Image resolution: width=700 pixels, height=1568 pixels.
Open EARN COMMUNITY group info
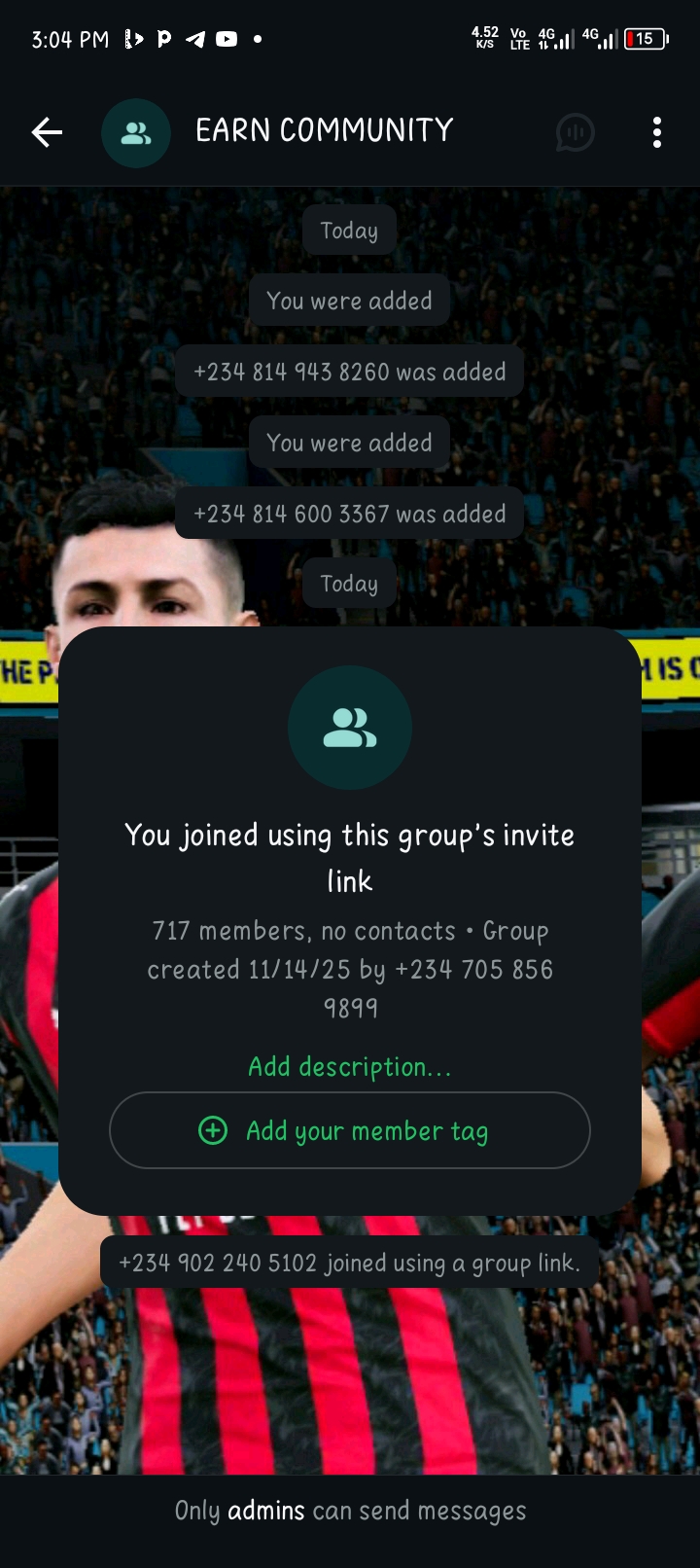click(x=324, y=130)
